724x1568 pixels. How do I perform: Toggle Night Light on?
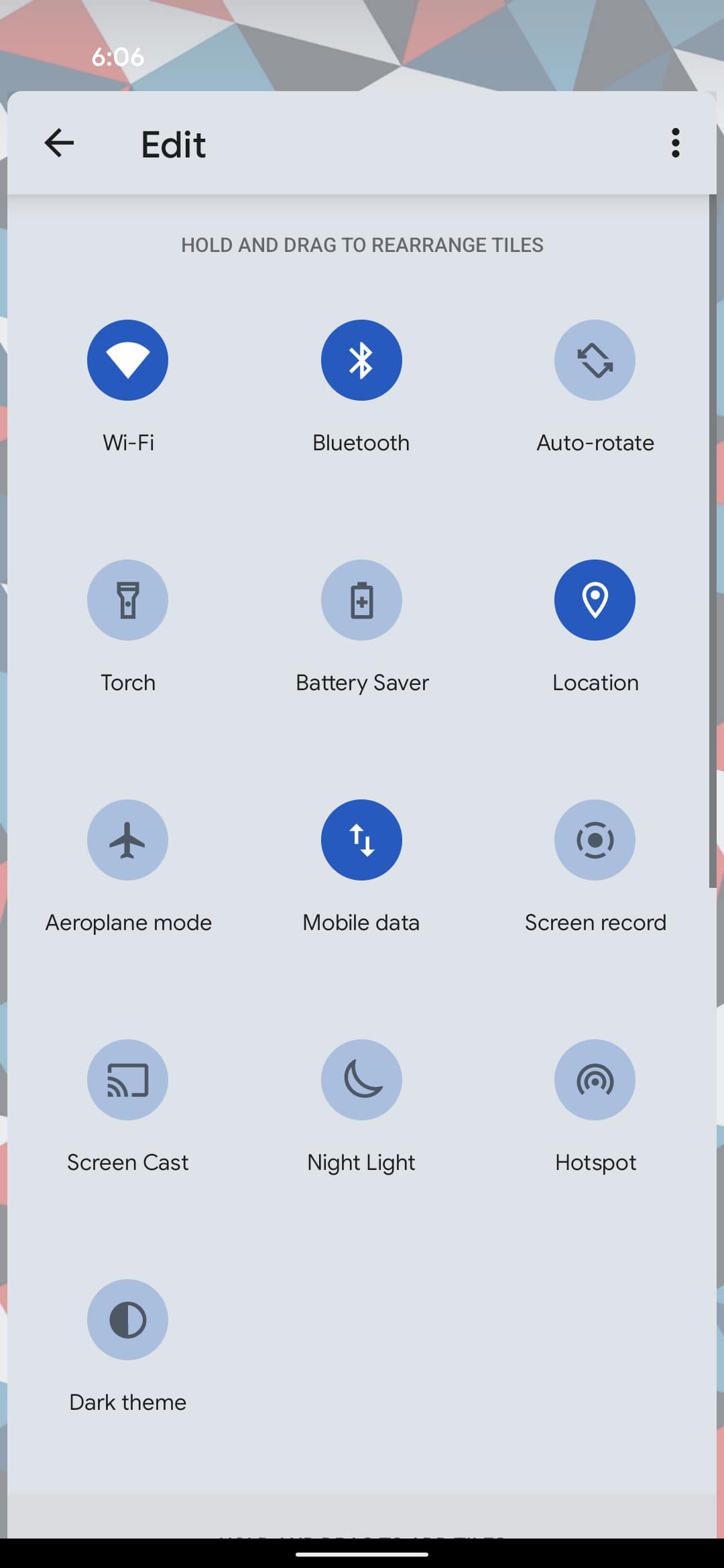(x=361, y=1080)
